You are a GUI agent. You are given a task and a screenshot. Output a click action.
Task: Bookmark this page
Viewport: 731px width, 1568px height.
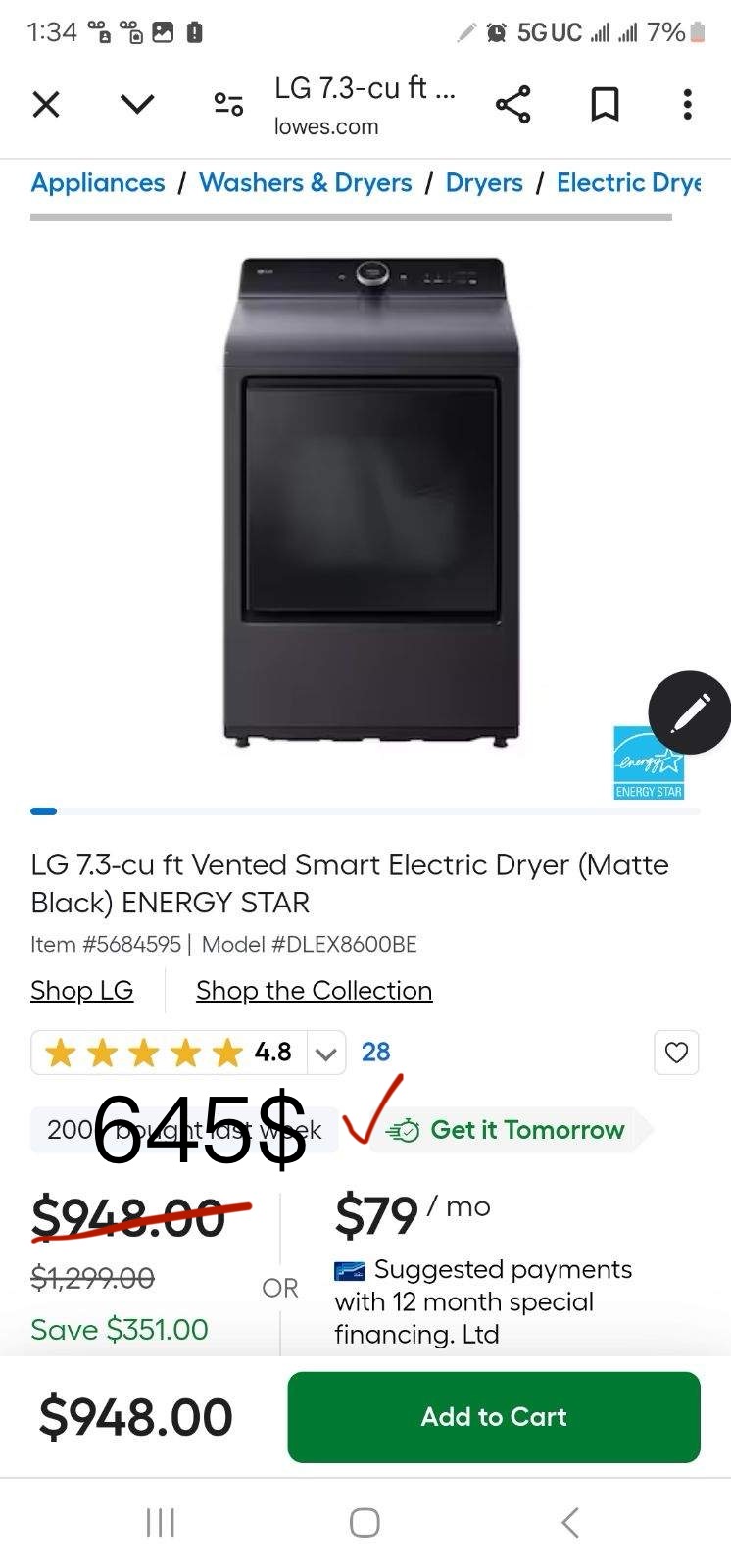coord(605,104)
